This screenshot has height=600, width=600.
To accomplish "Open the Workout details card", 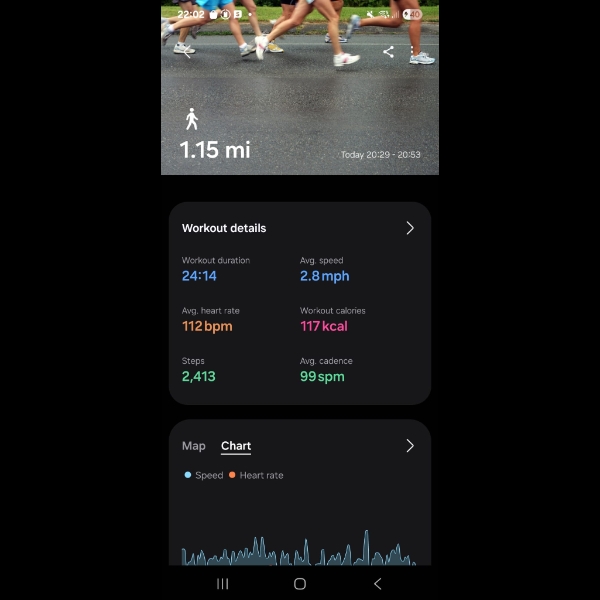I will pyautogui.click(x=409, y=228).
